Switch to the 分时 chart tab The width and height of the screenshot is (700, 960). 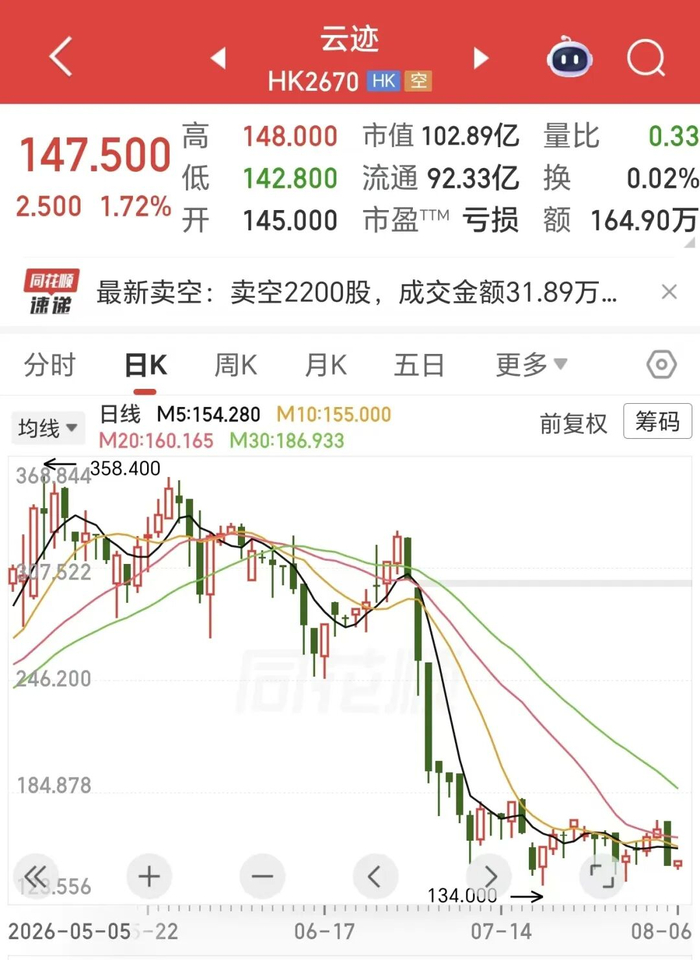click(x=50, y=365)
